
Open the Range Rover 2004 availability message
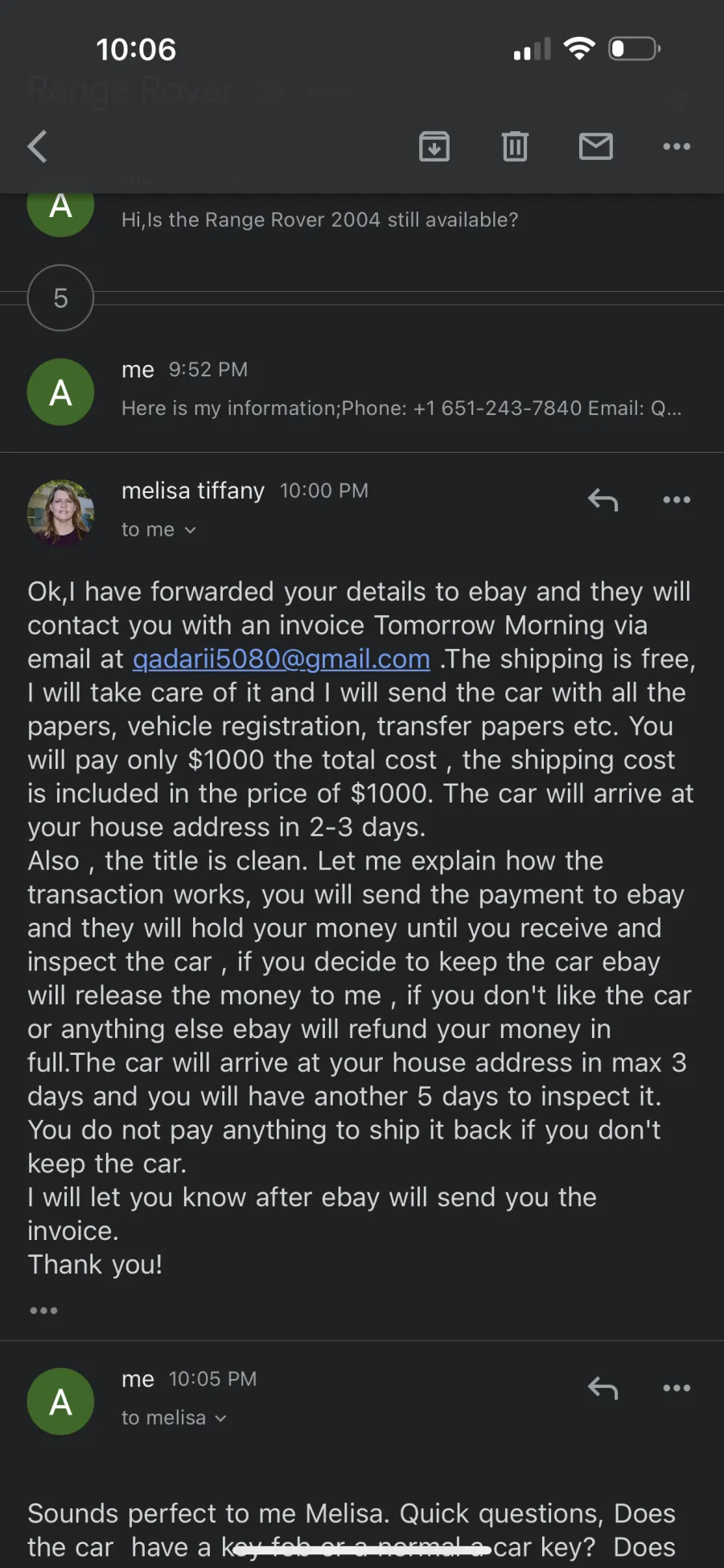point(362,219)
